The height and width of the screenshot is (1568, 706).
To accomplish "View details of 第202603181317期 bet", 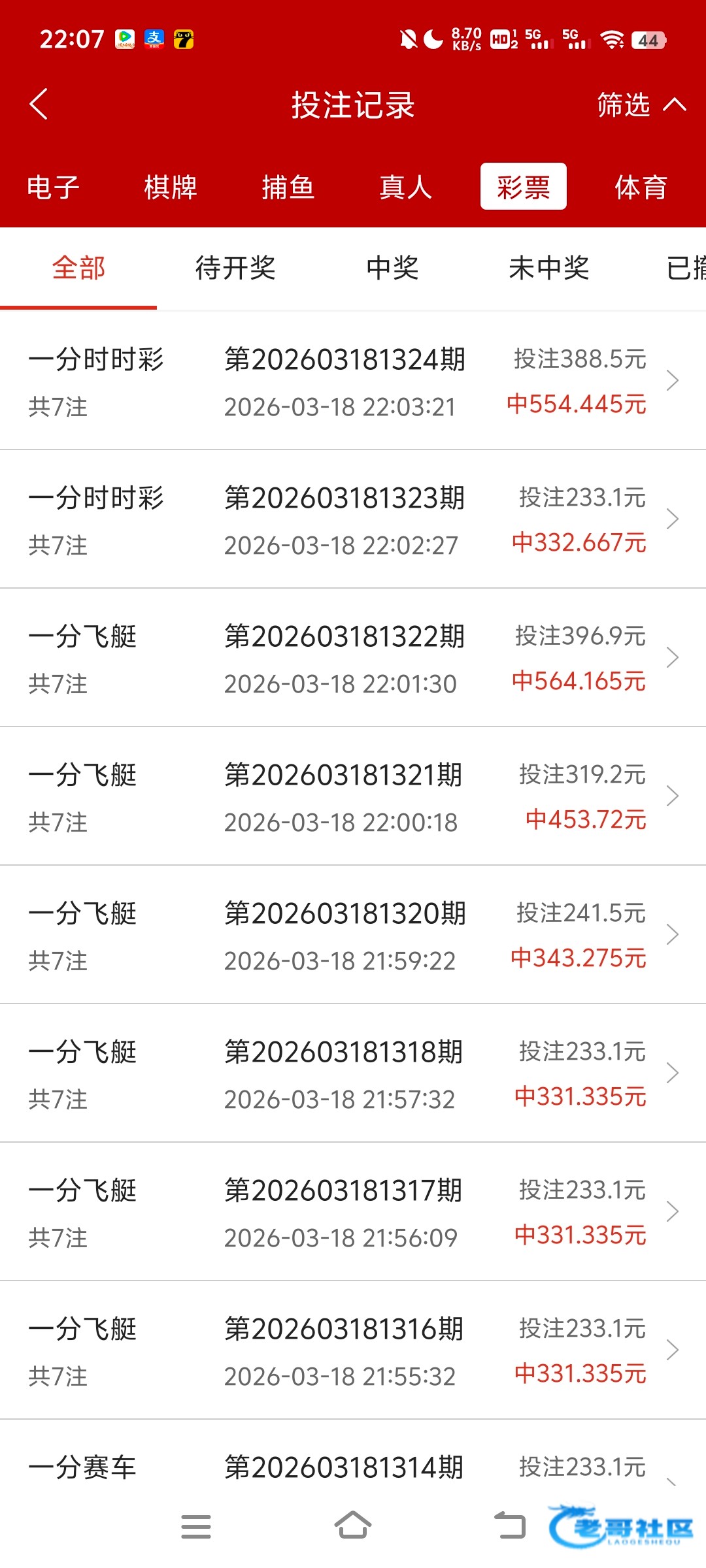I will click(x=353, y=1213).
